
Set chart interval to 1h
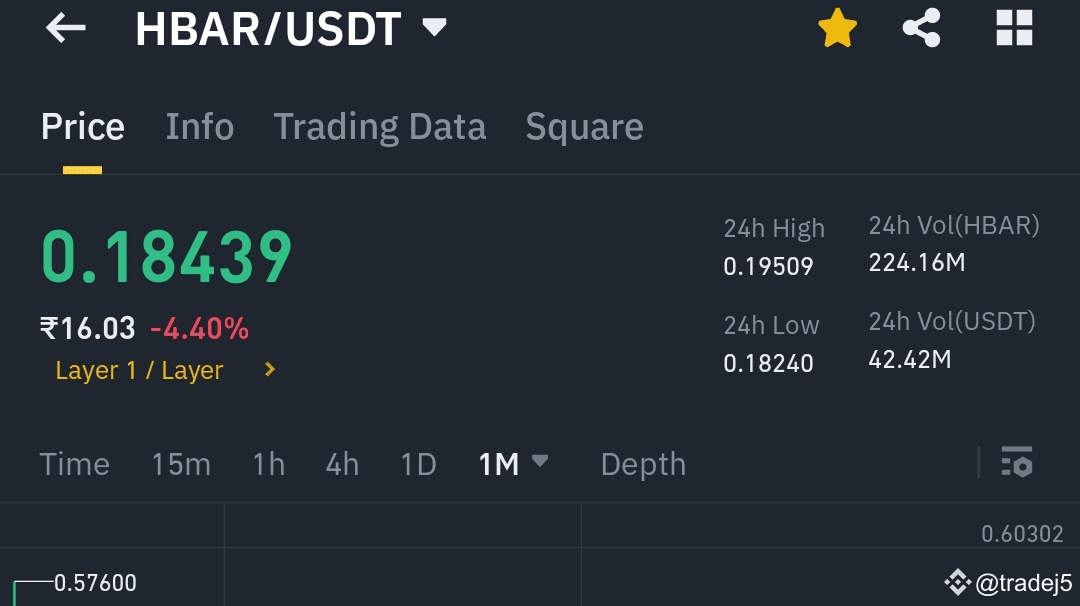(268, 464)
